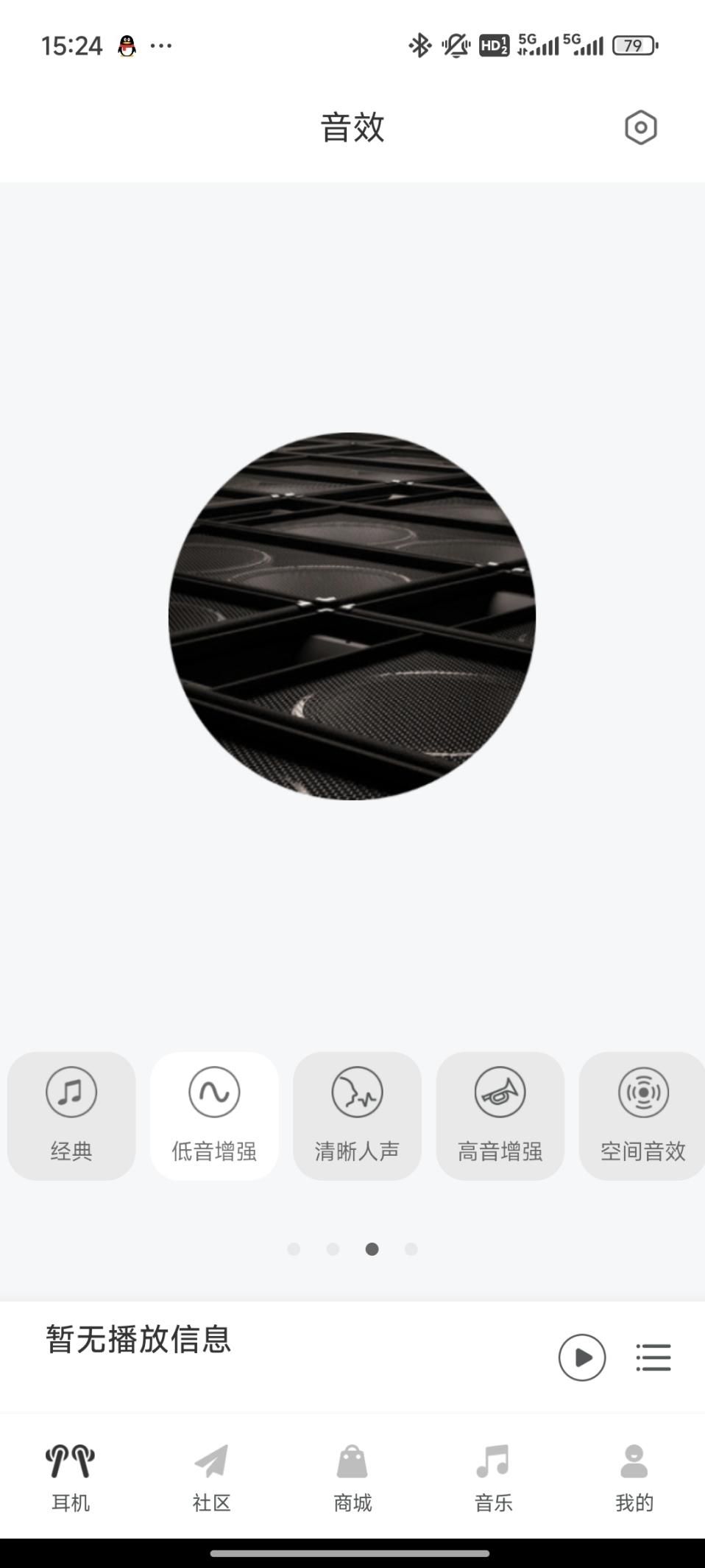The width and height of the screenshot is (705, 1568).
Task: Open the playlist queue icon
Action: click(x=653, y=1357)
